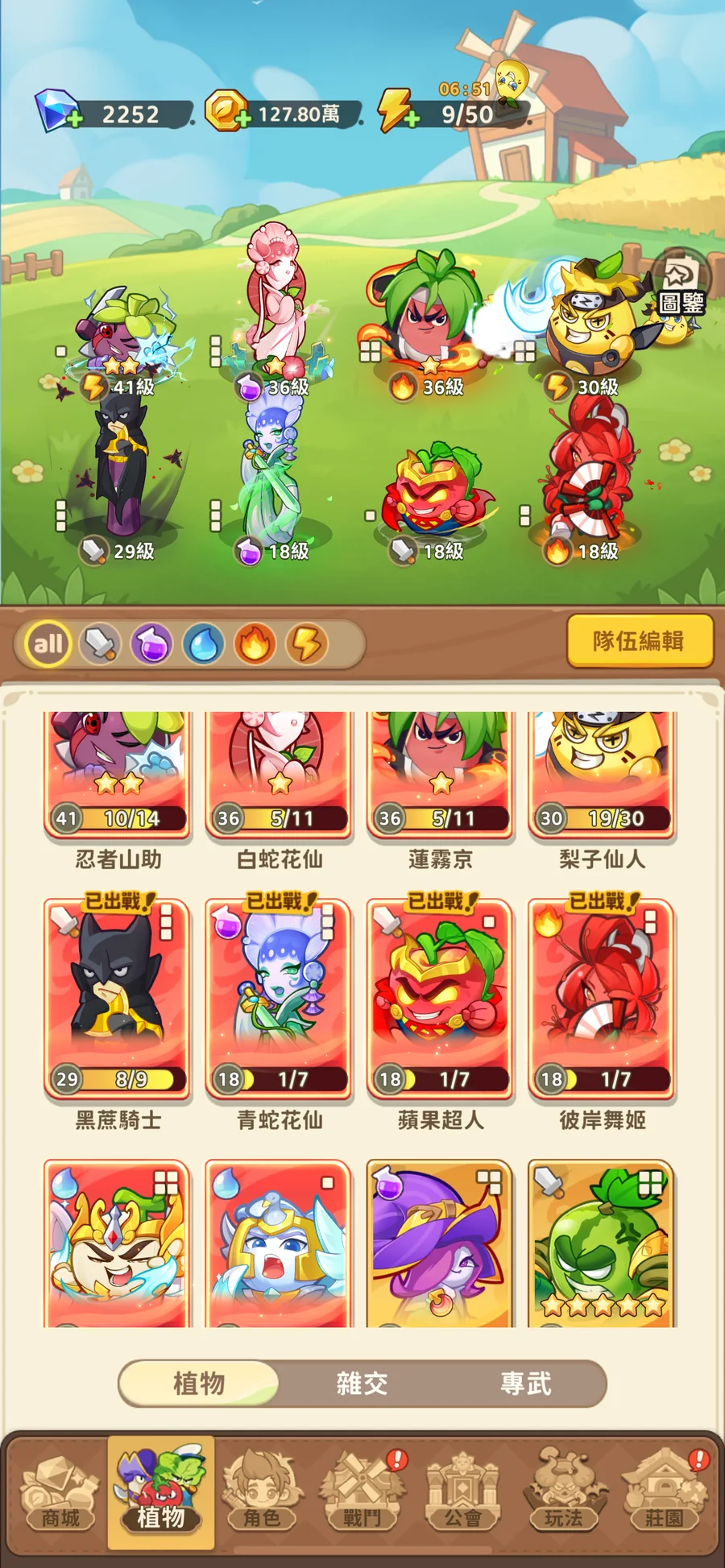Filter plants by purple potion type
This screenshot has width=725, height=1568.
pyautogui.click(x=151, y=644)
